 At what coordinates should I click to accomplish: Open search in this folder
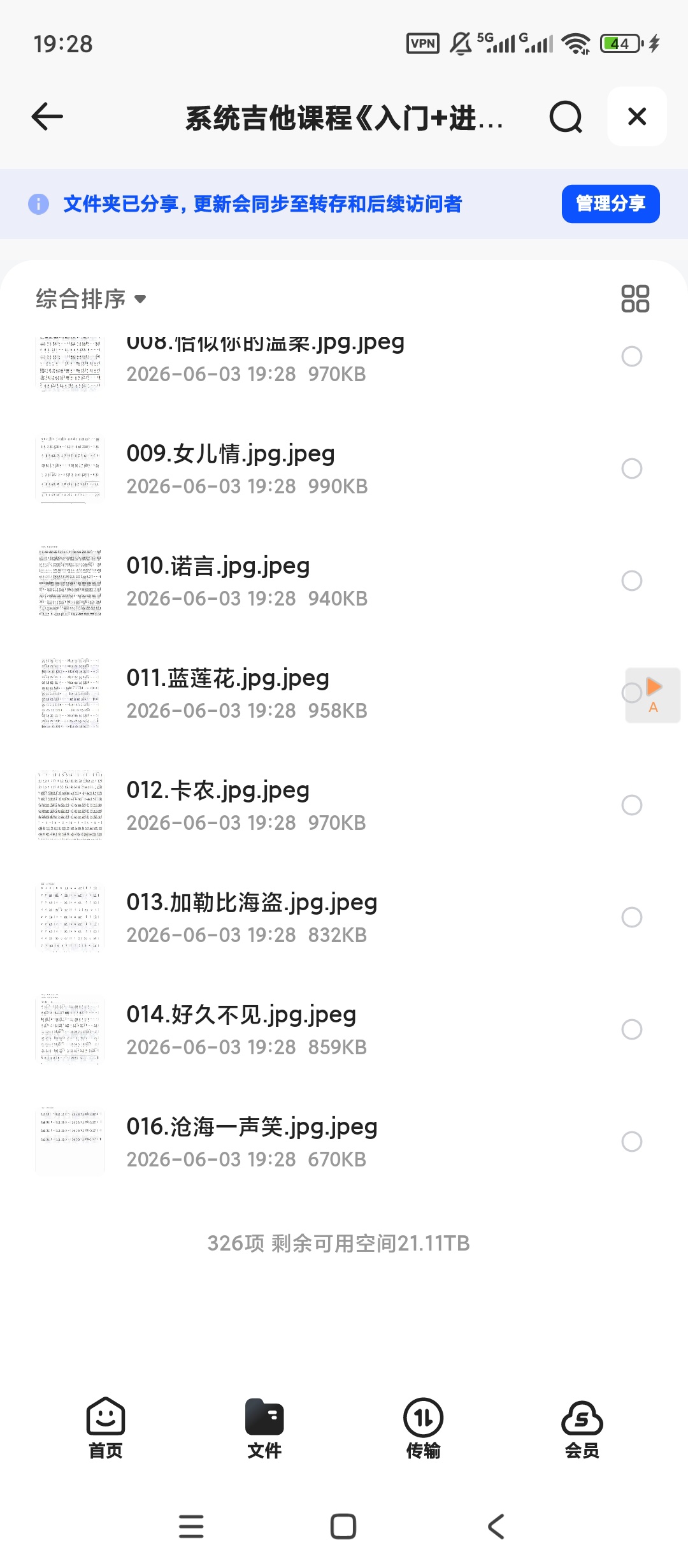[x=566, y=117]
